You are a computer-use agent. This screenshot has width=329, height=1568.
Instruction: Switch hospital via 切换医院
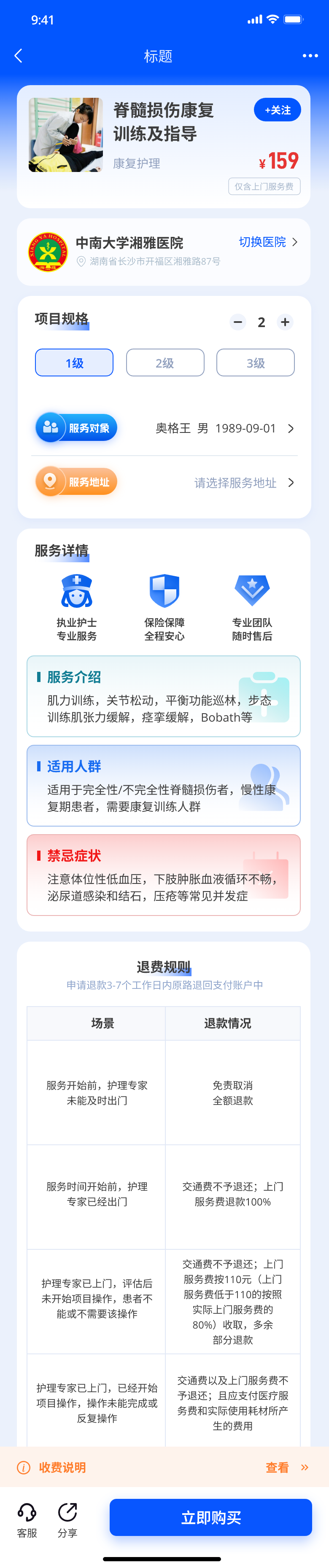click(268, 242)
